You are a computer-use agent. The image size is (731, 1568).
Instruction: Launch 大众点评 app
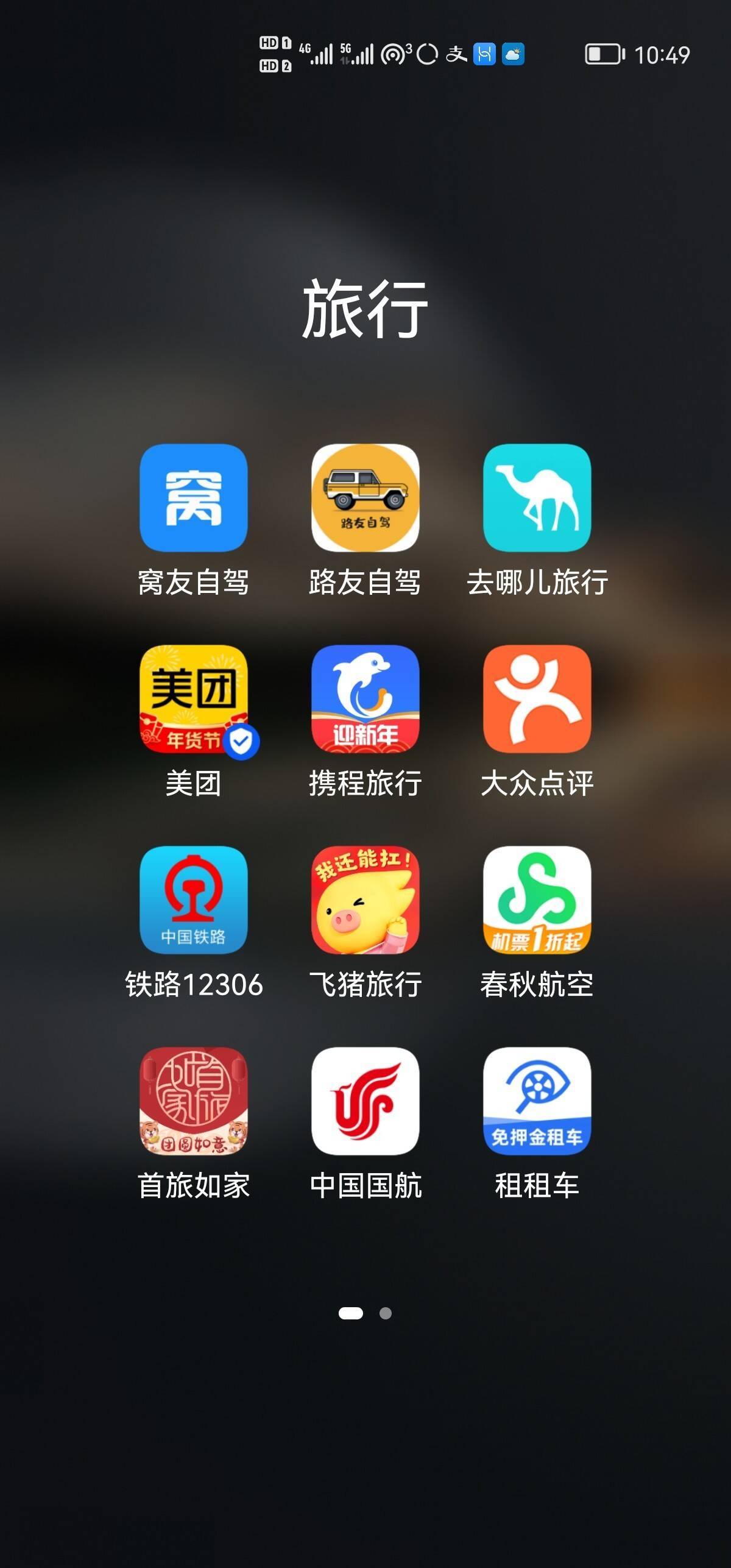[537, 699]
